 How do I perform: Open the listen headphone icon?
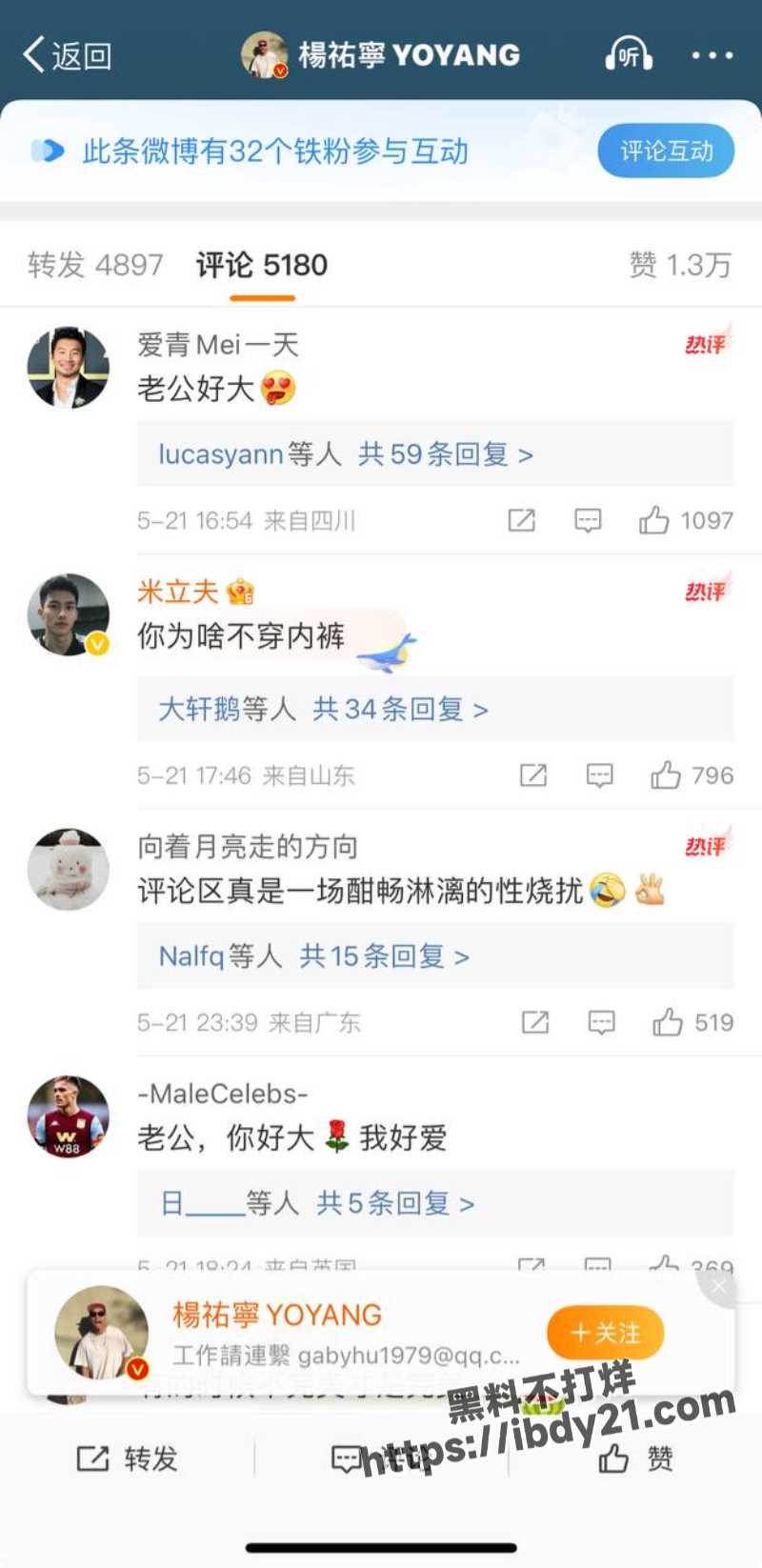(629, 55)
